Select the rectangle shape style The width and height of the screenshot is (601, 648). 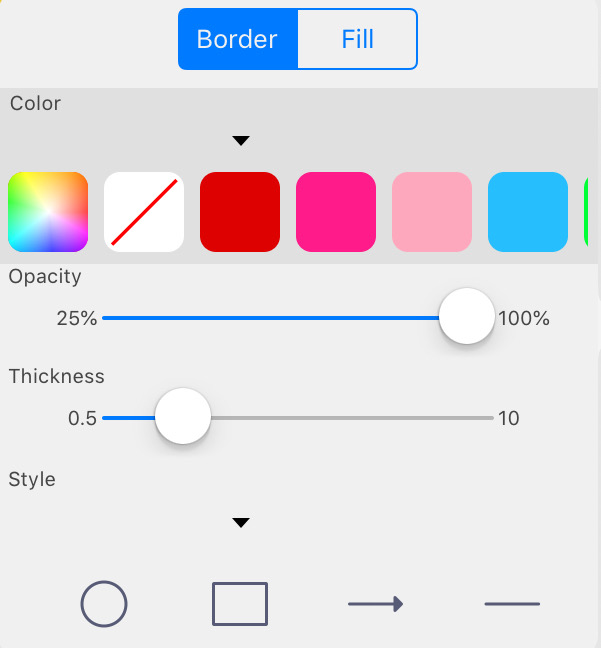[x=240, y=604]
